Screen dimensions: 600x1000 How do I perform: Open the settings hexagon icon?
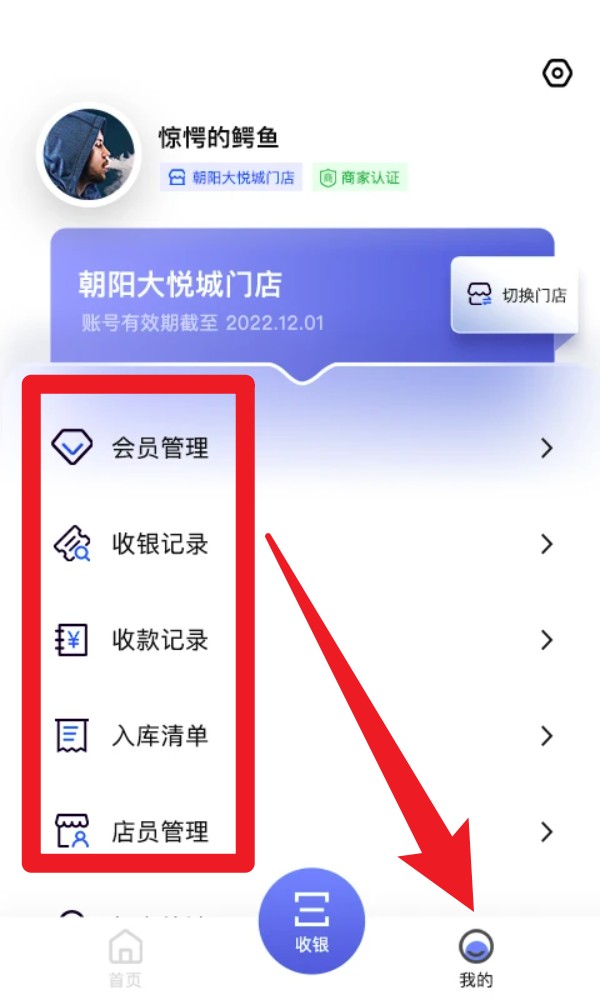coord(557,73)
